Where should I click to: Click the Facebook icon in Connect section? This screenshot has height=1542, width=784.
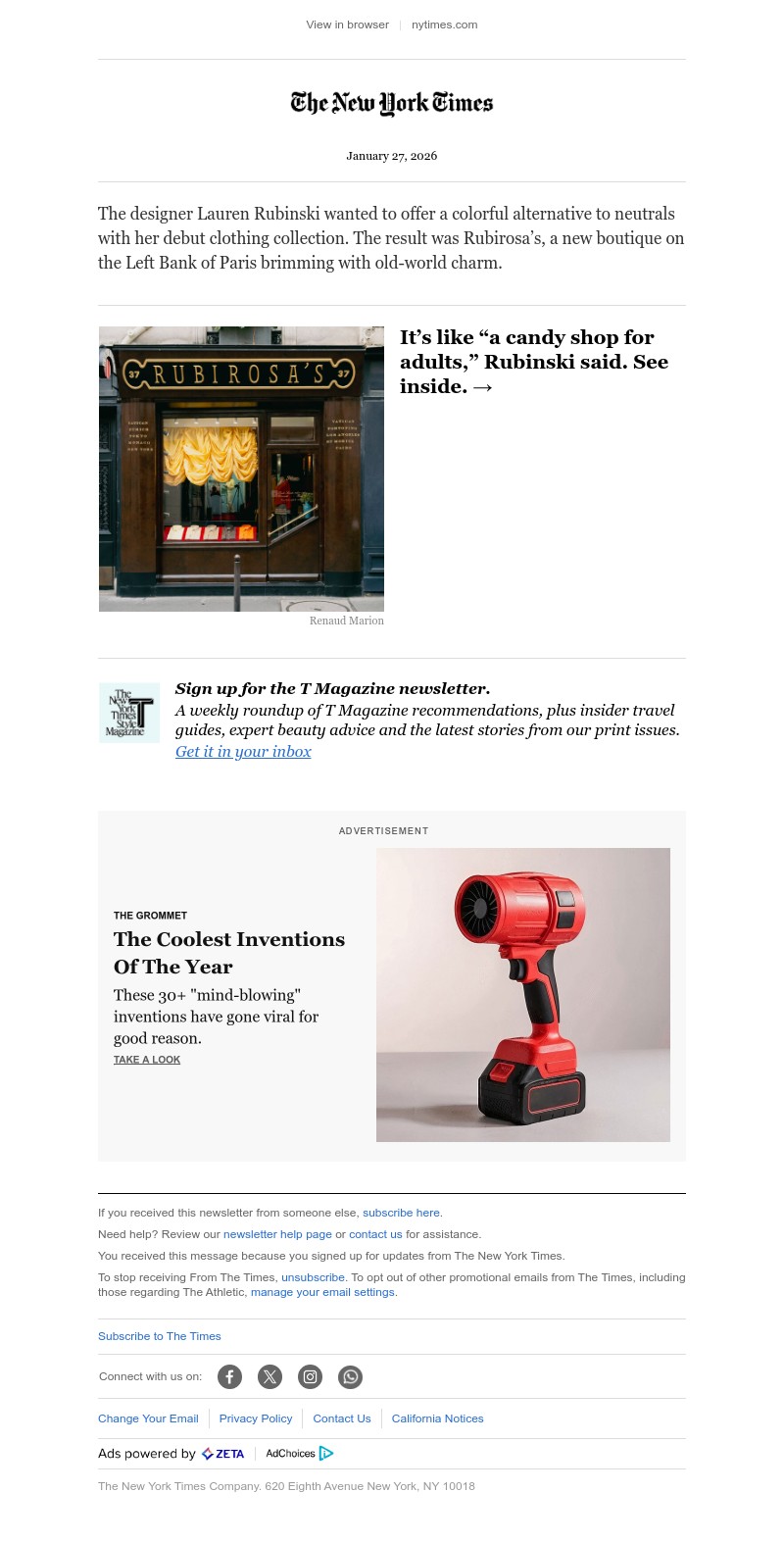click(229, 1376)
